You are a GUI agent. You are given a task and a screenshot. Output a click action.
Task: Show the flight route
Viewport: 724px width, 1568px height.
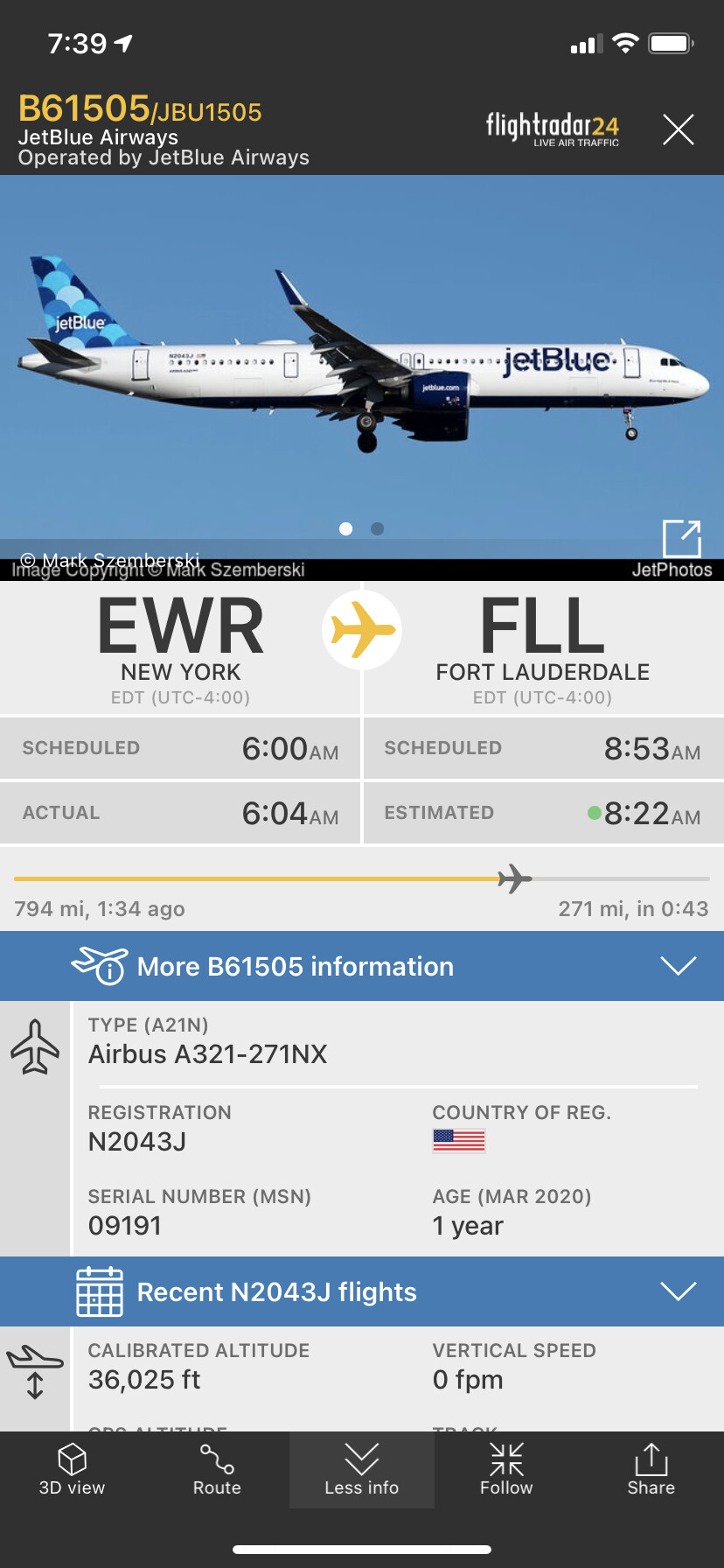[217, 1470]
